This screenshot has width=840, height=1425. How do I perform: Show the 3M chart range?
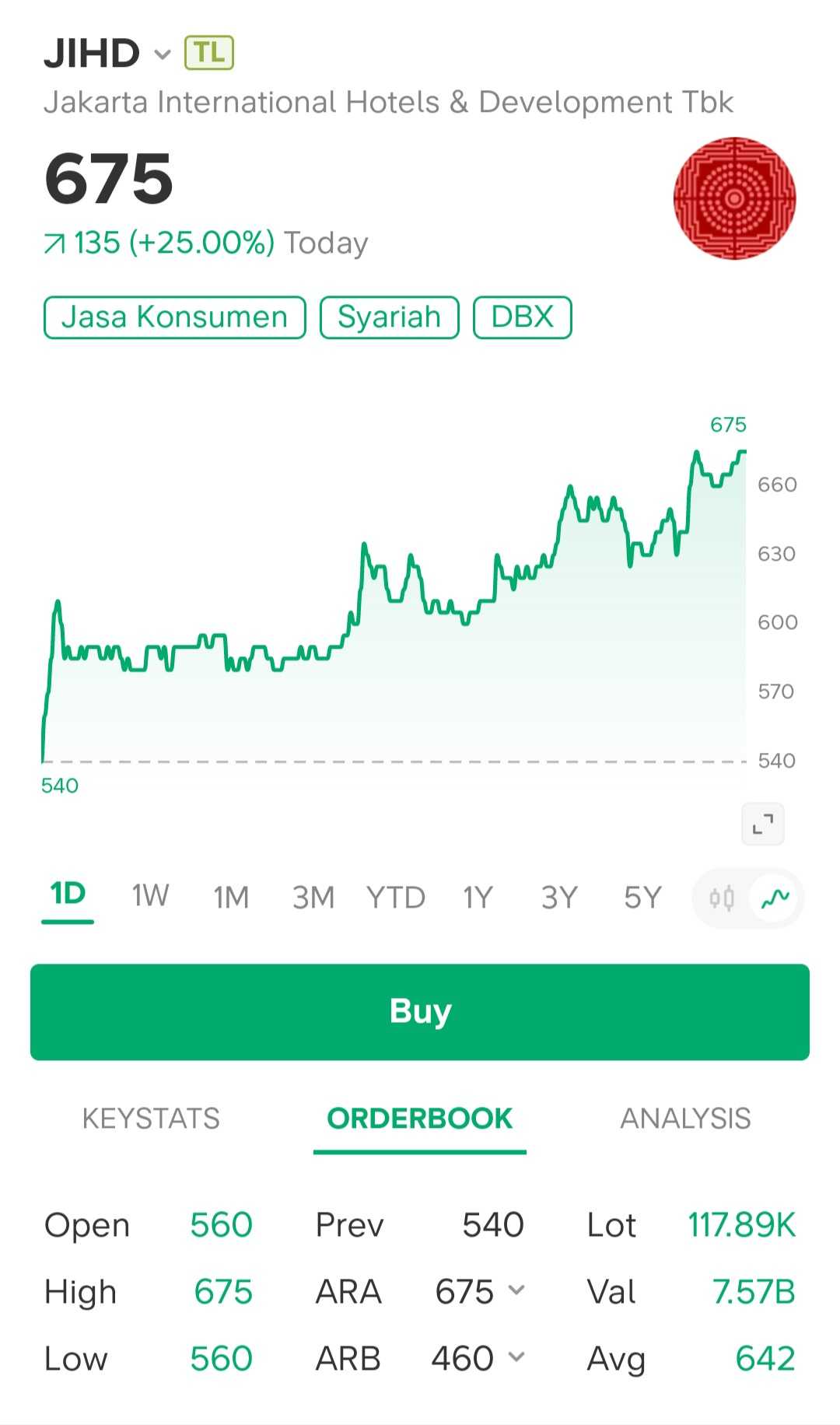click(x=313, y=898)
